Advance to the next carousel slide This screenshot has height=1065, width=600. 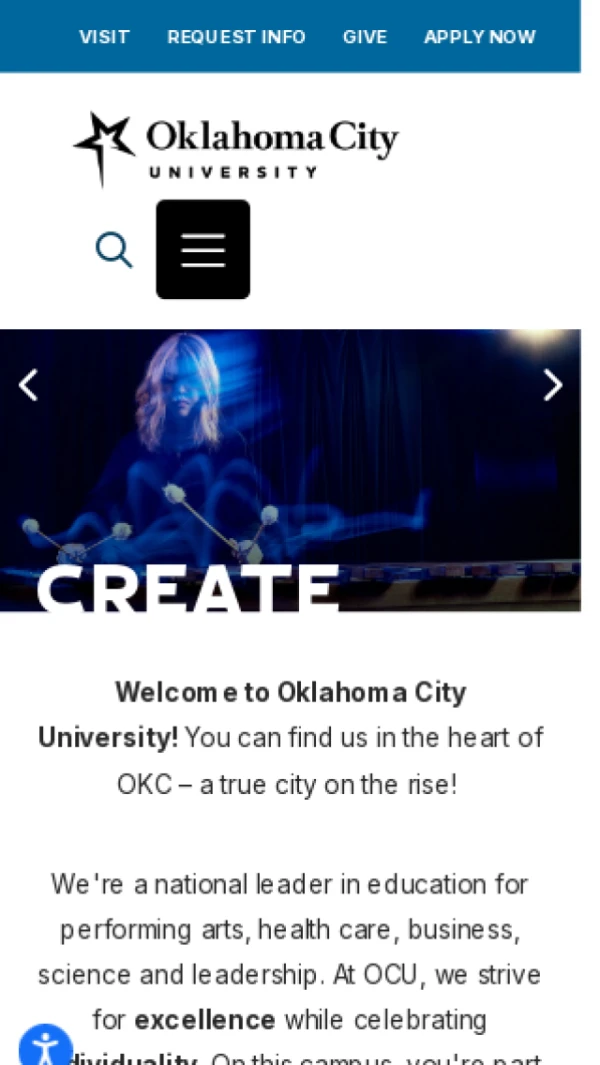coord(552,385)
